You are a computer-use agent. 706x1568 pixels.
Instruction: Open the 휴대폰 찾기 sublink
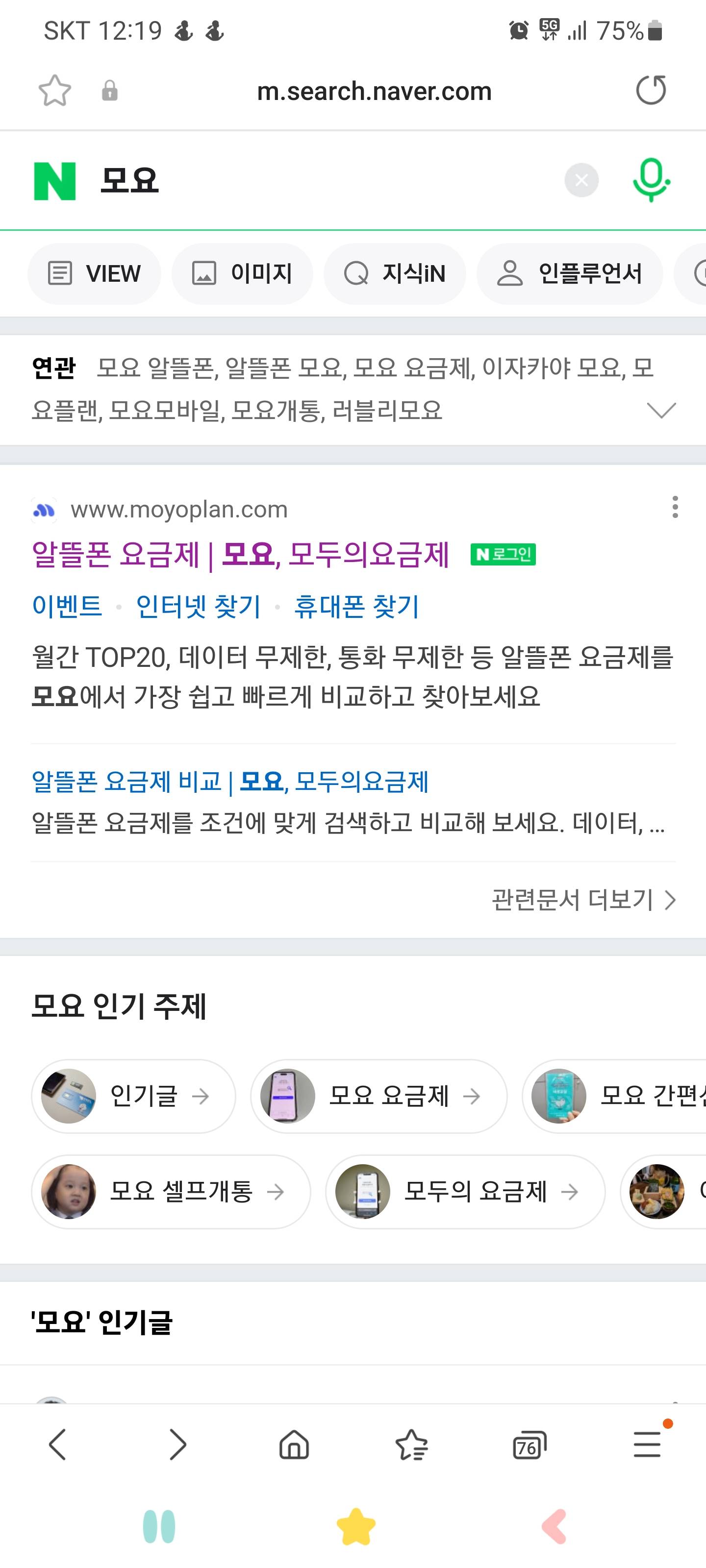[x=356, y=606]
